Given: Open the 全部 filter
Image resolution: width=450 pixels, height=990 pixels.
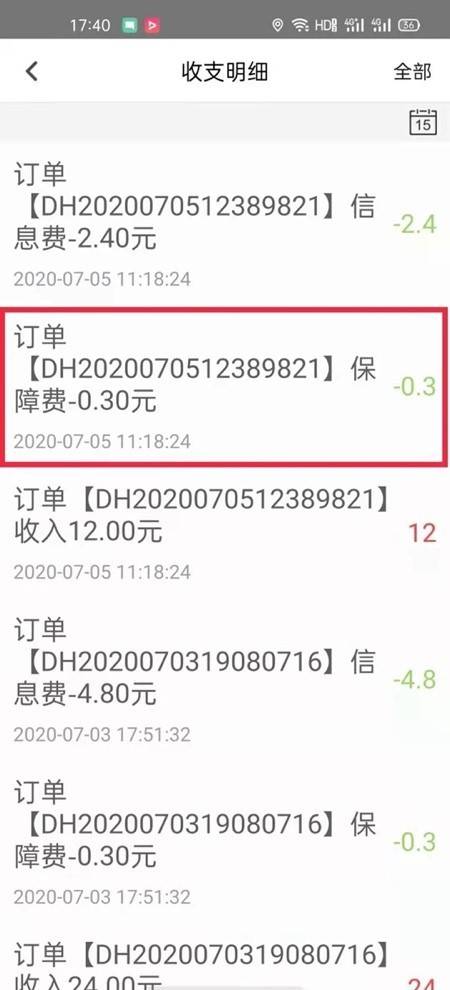Looking at the screenshot, I should [413, 71].
